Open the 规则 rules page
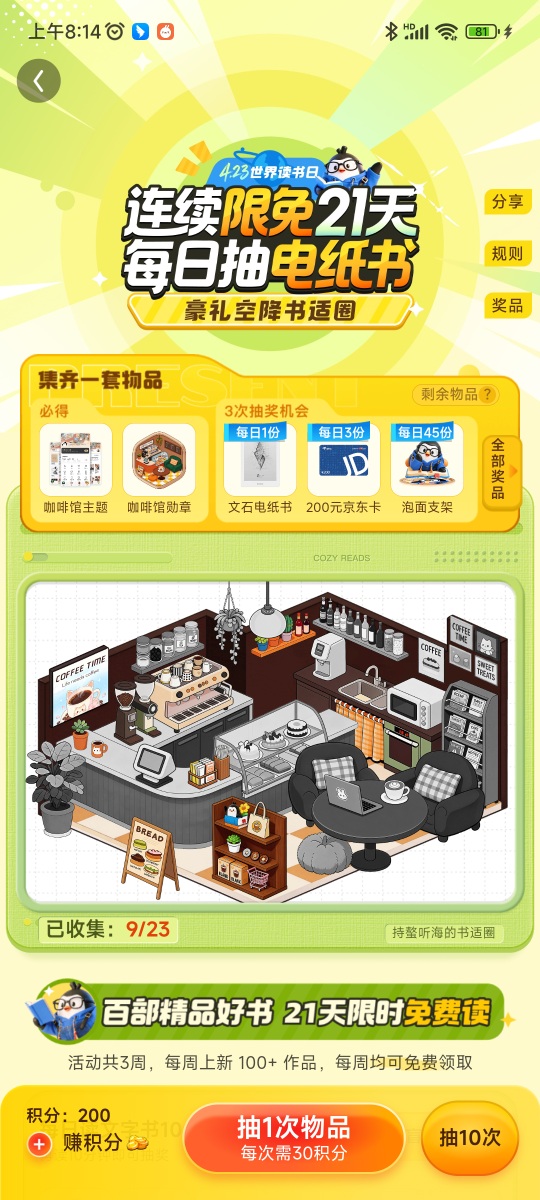This screenshot has height=1200, width=540. point(509,254)
